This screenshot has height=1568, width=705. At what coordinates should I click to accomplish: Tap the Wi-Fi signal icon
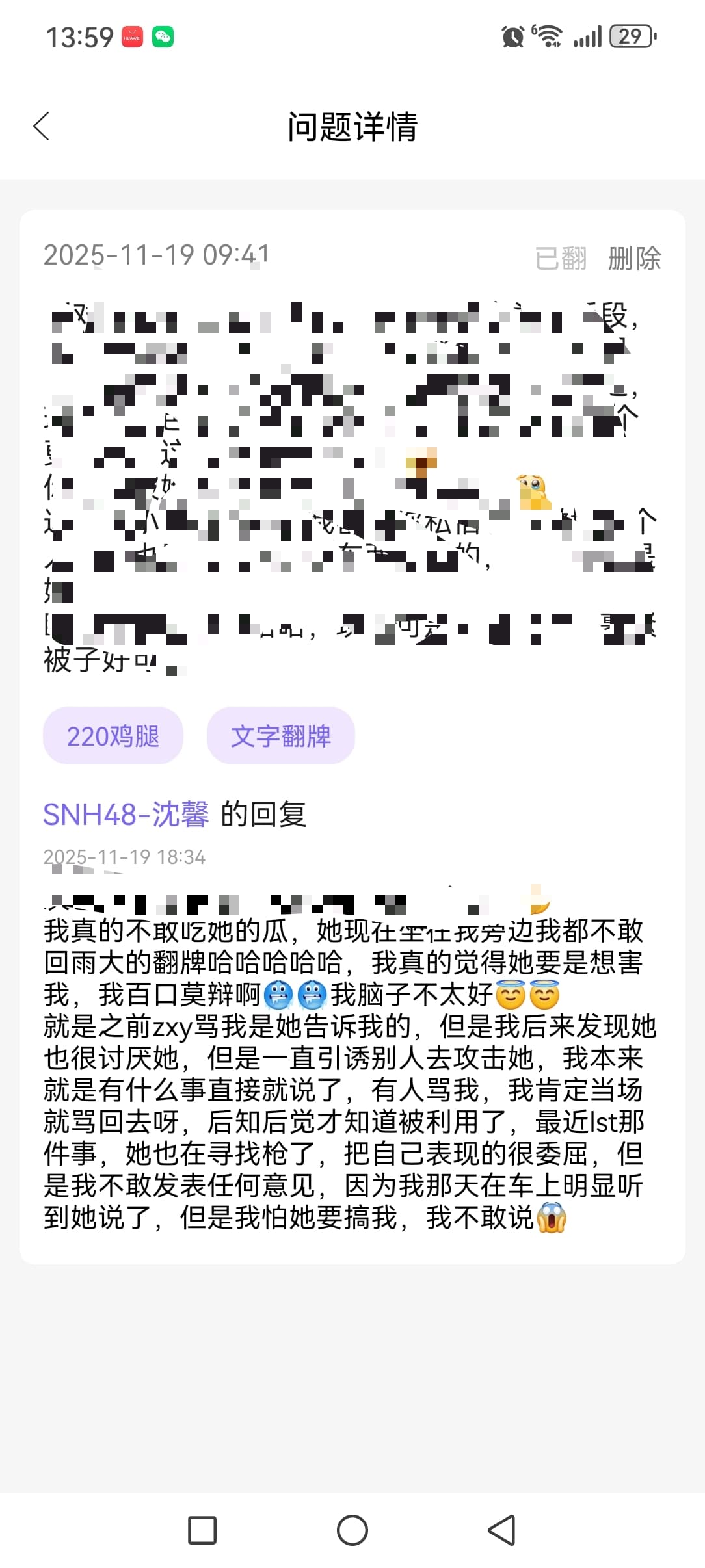pos(548,38)
